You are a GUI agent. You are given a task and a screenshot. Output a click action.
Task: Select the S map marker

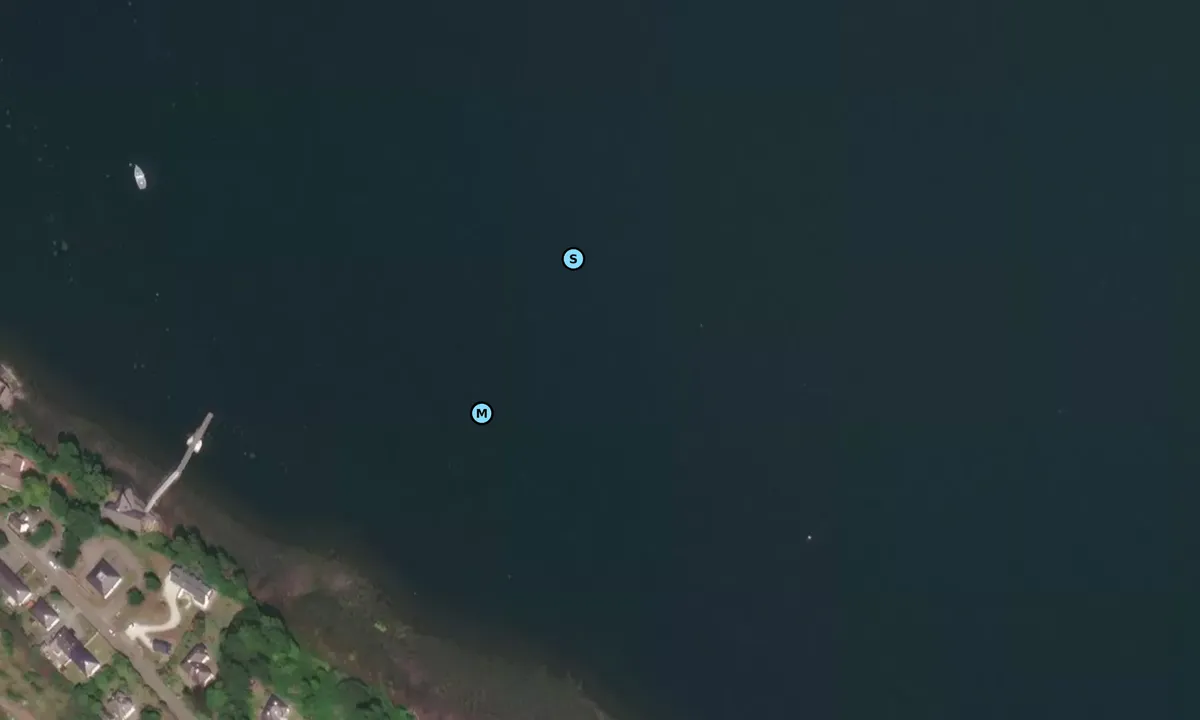573,259
